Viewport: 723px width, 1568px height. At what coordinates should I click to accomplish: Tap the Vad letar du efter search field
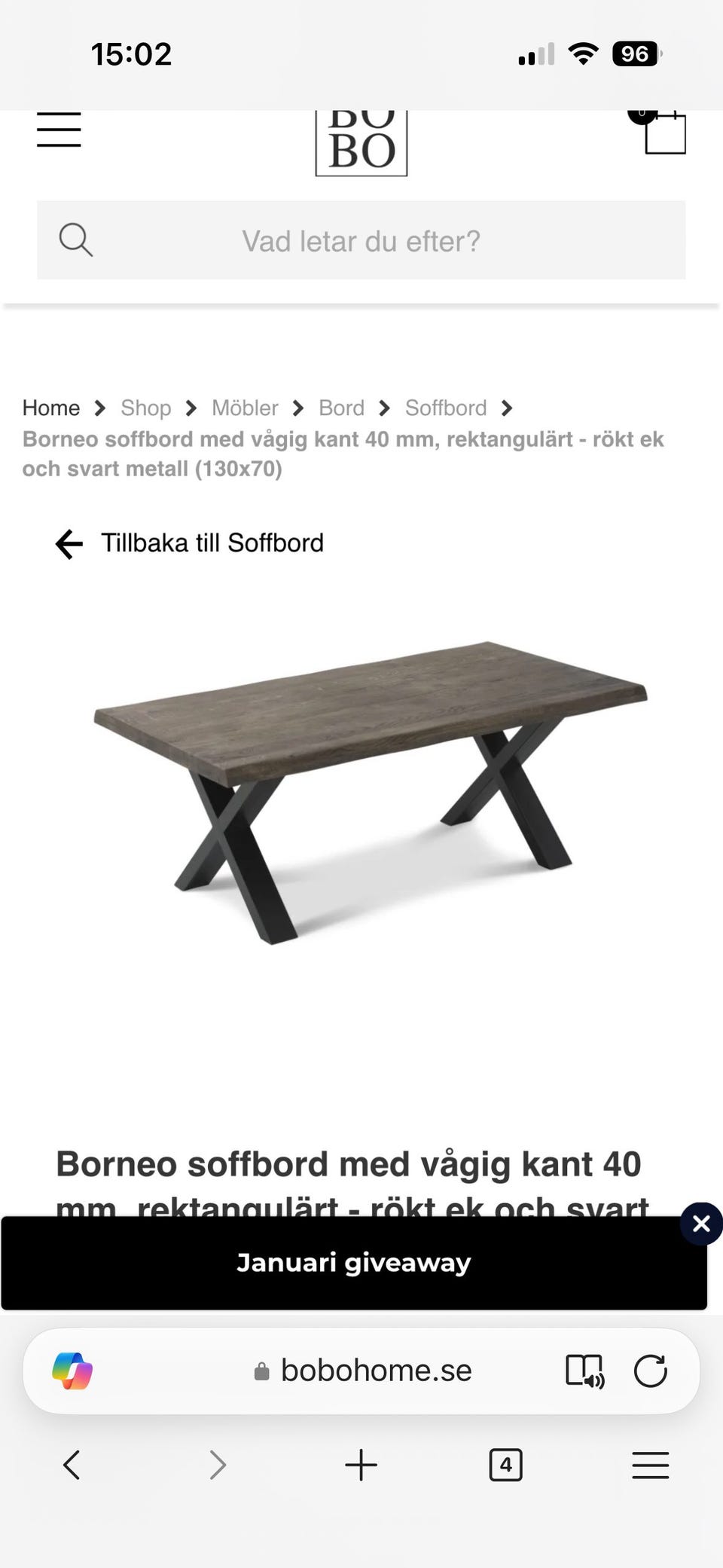pos(361,240)
